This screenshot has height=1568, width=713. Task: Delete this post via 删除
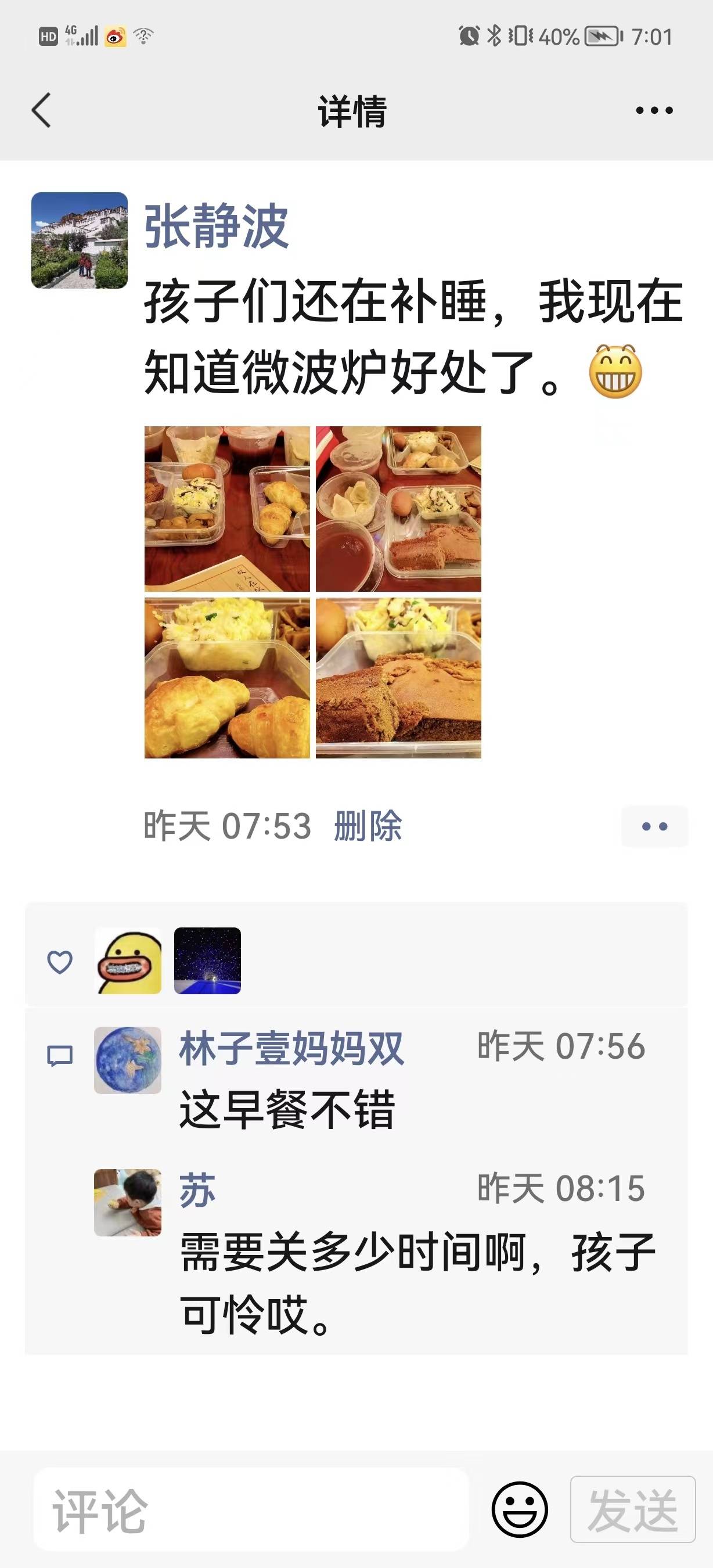tap(368, 826)
